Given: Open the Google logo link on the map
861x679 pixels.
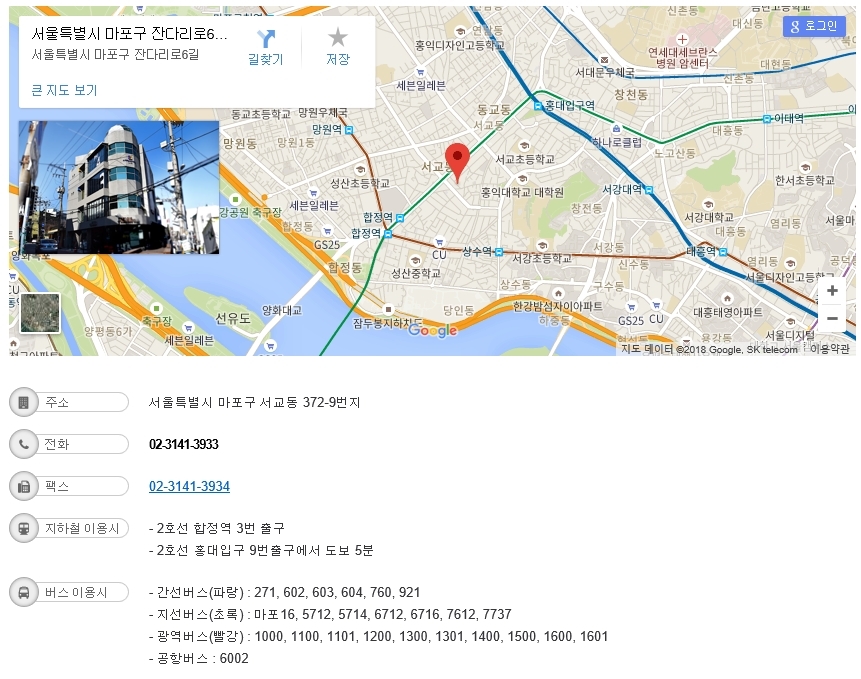Looking at the screenshot, I should point(432,331).
